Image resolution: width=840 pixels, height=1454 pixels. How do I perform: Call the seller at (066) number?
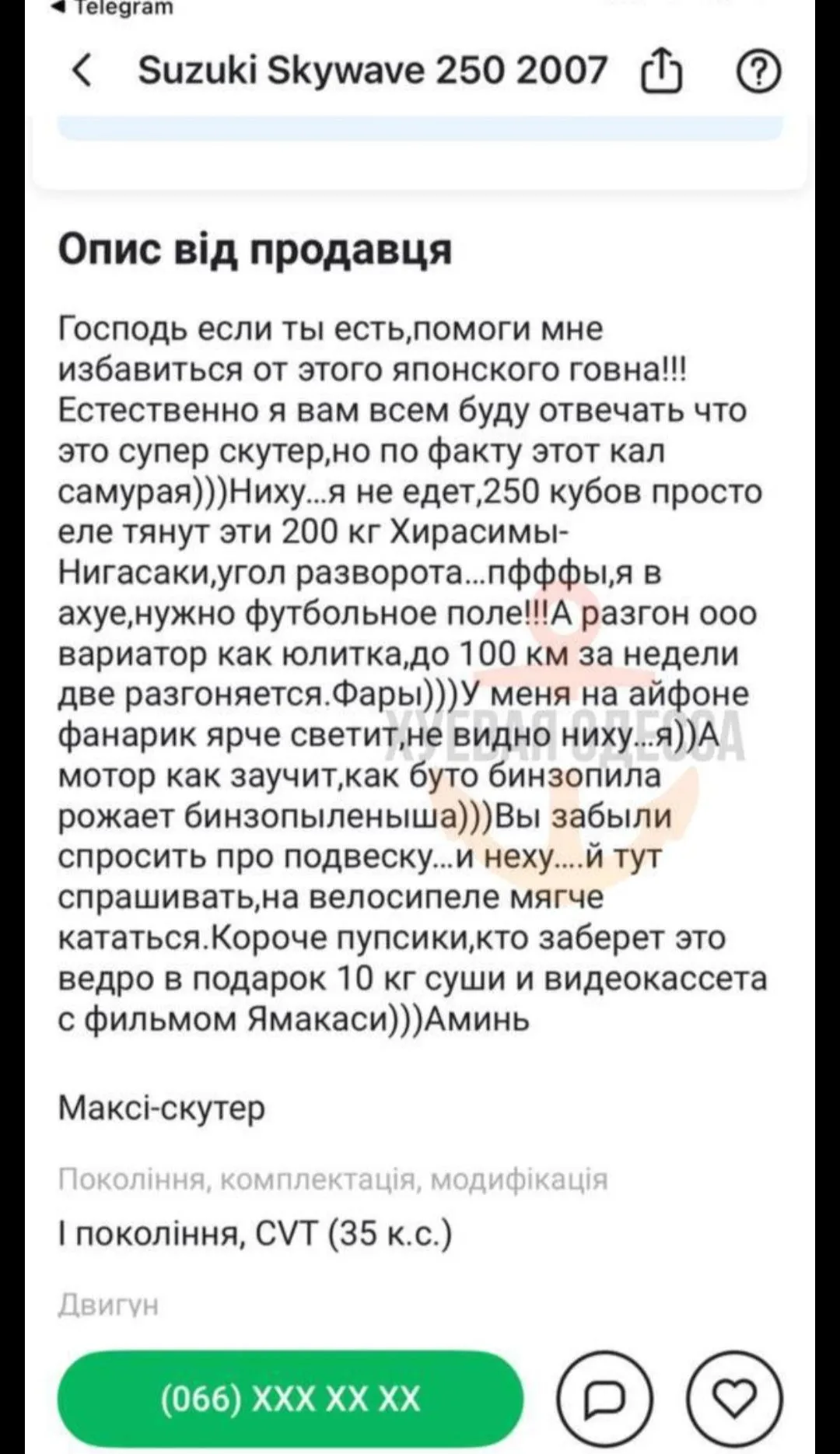point(290,1399)
